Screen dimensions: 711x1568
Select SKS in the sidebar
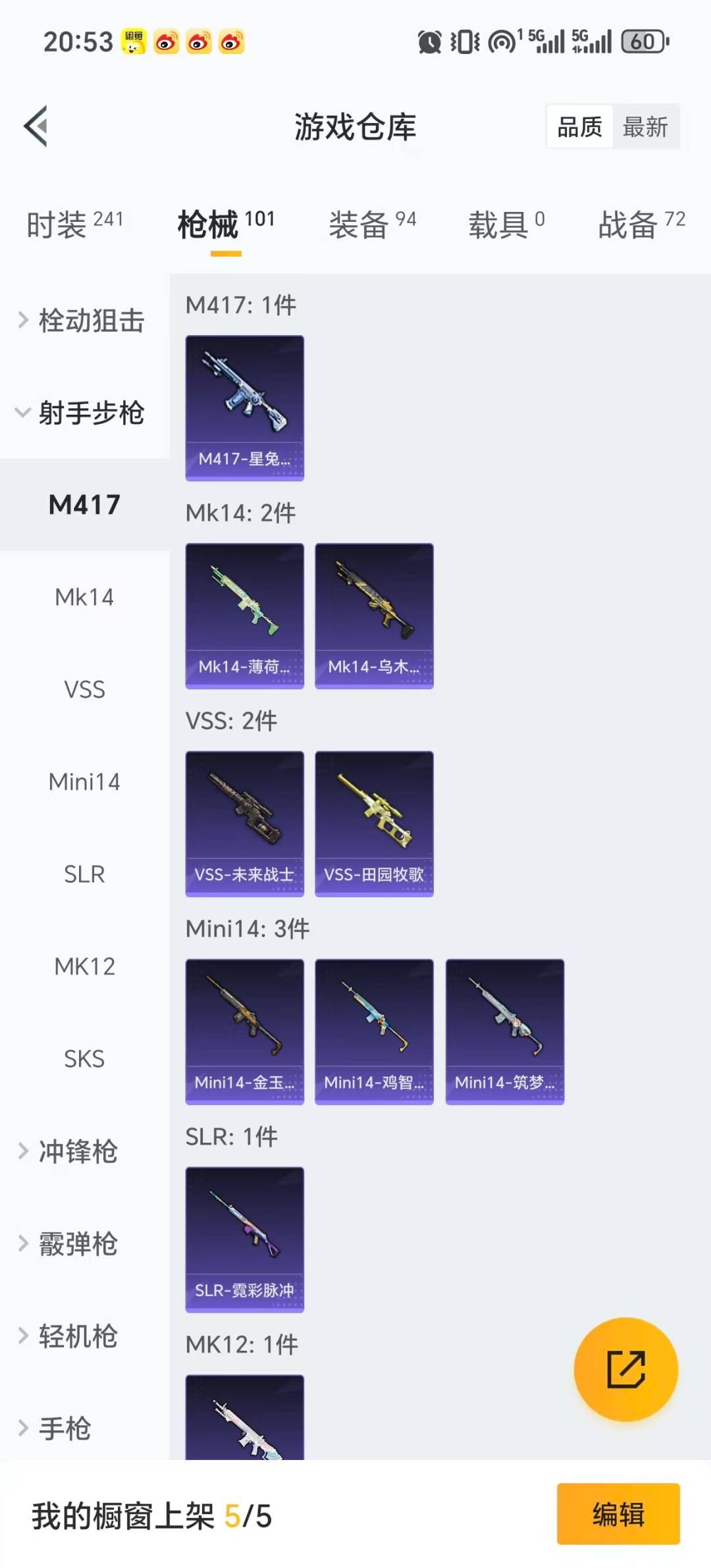pos(84,1058)
